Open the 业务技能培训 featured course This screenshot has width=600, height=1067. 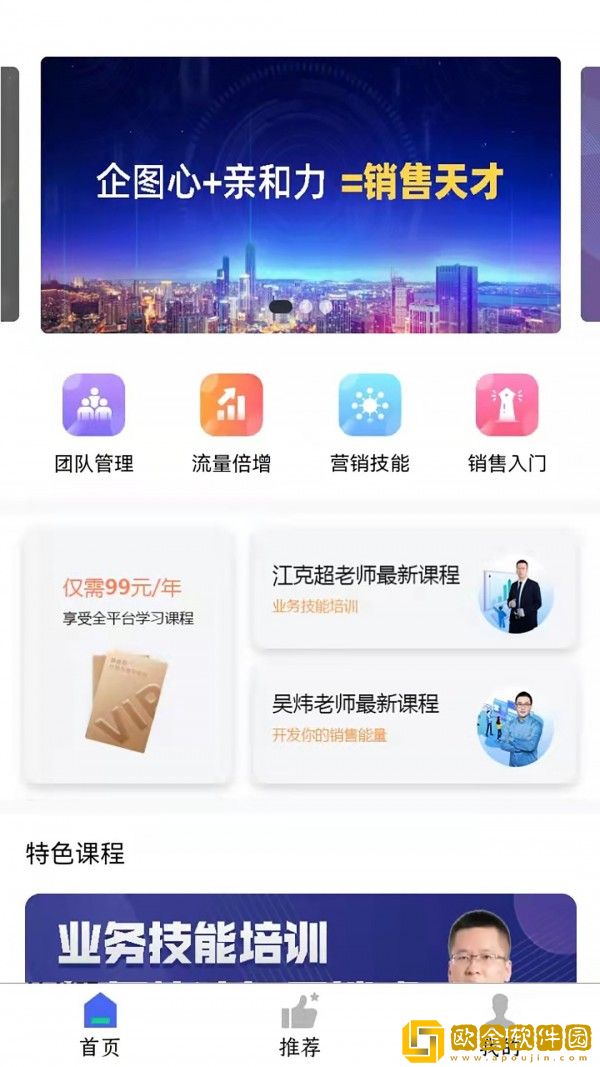(300, 938)
